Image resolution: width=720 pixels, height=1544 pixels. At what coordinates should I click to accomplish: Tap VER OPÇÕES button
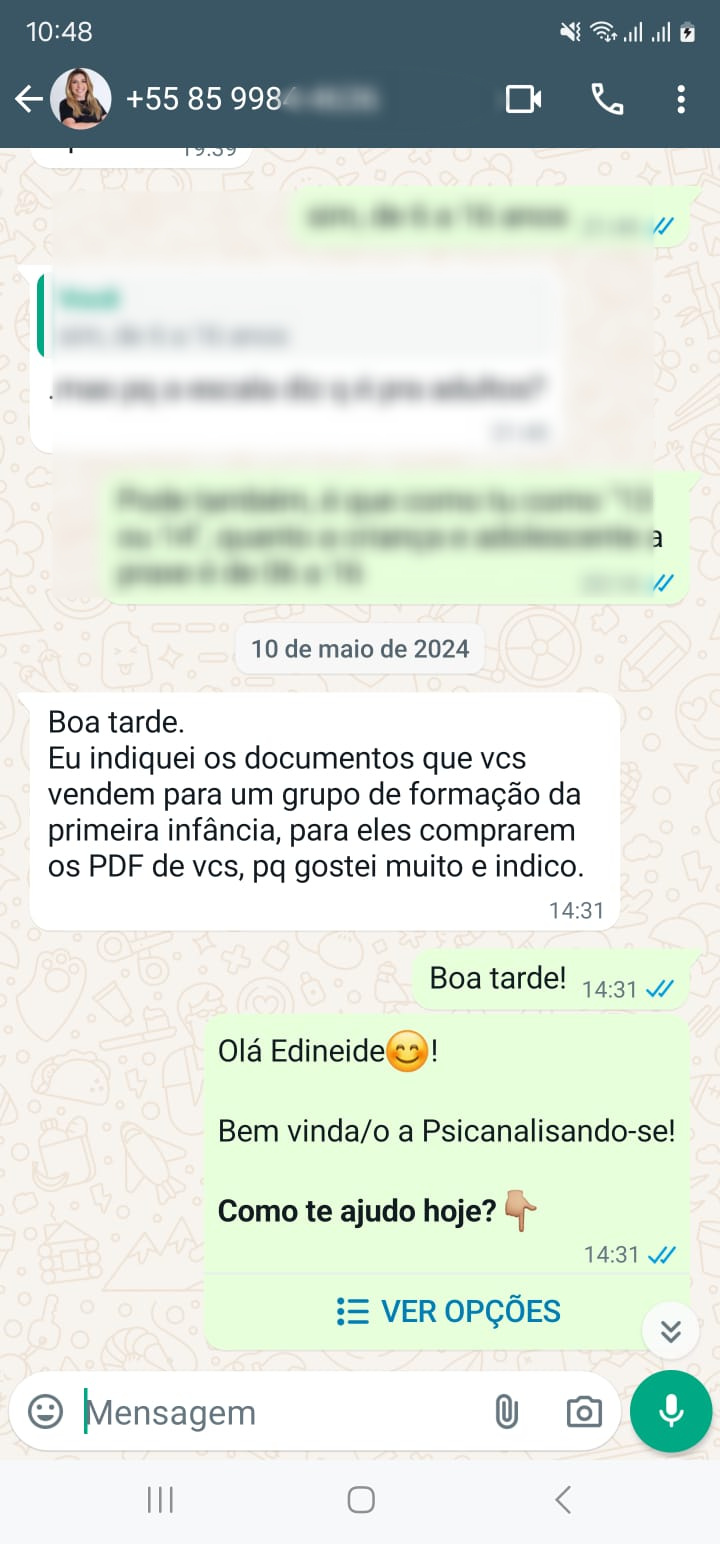pyautogui.click(x=448, y=1311)
